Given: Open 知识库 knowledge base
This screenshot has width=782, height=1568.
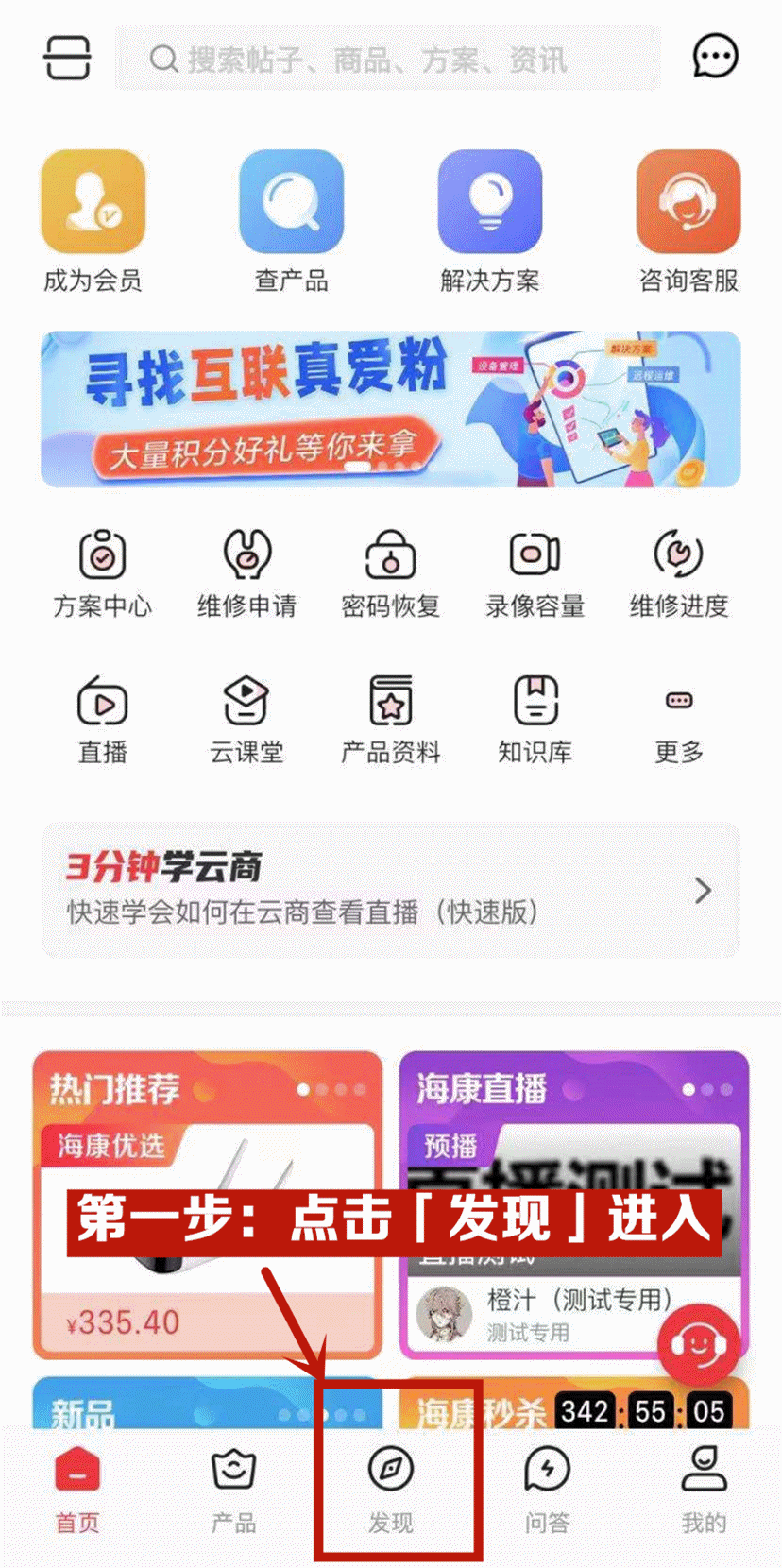Looking at the screenshot, I should pyautogui.click(x=535, y=718).
